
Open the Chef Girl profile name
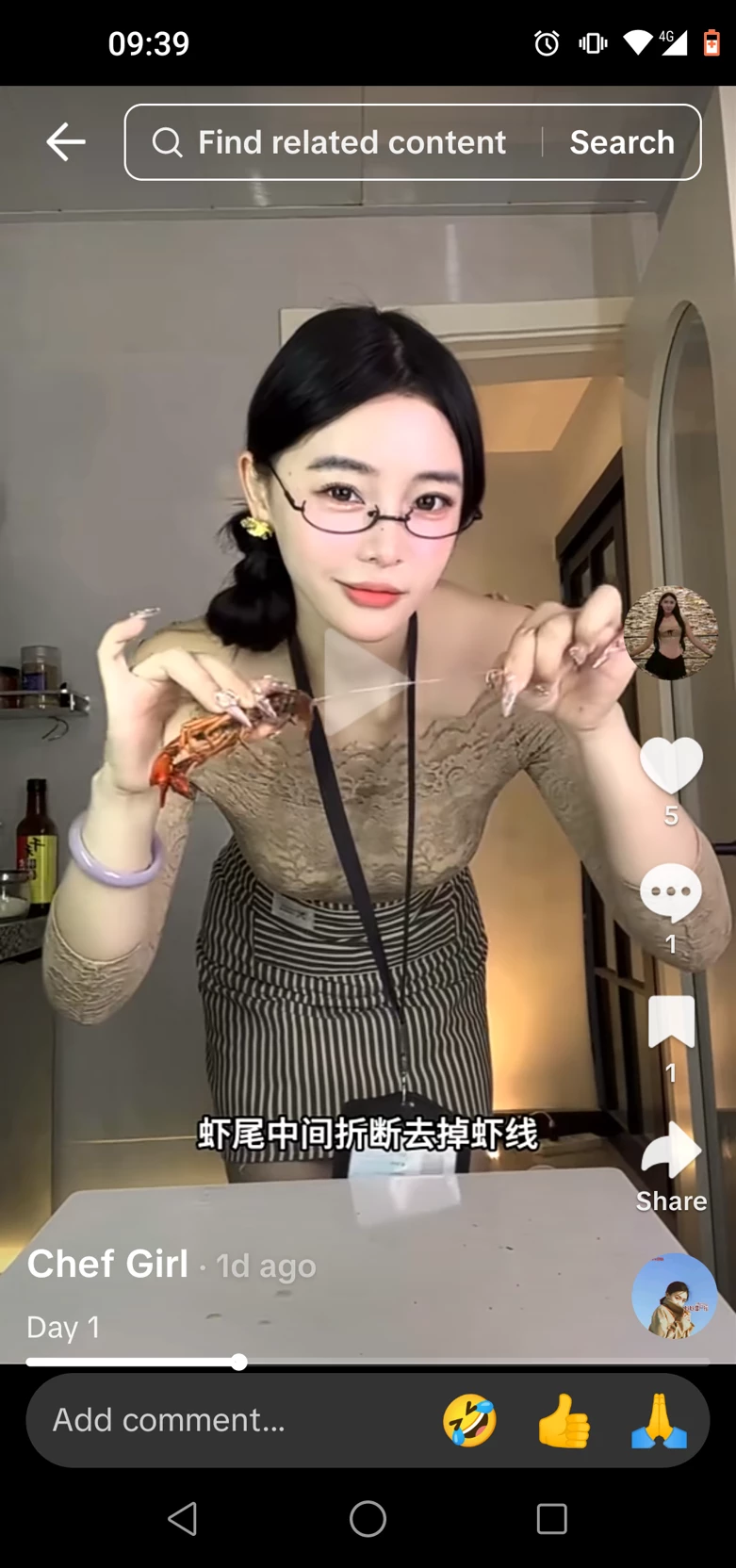[107, 1265]
